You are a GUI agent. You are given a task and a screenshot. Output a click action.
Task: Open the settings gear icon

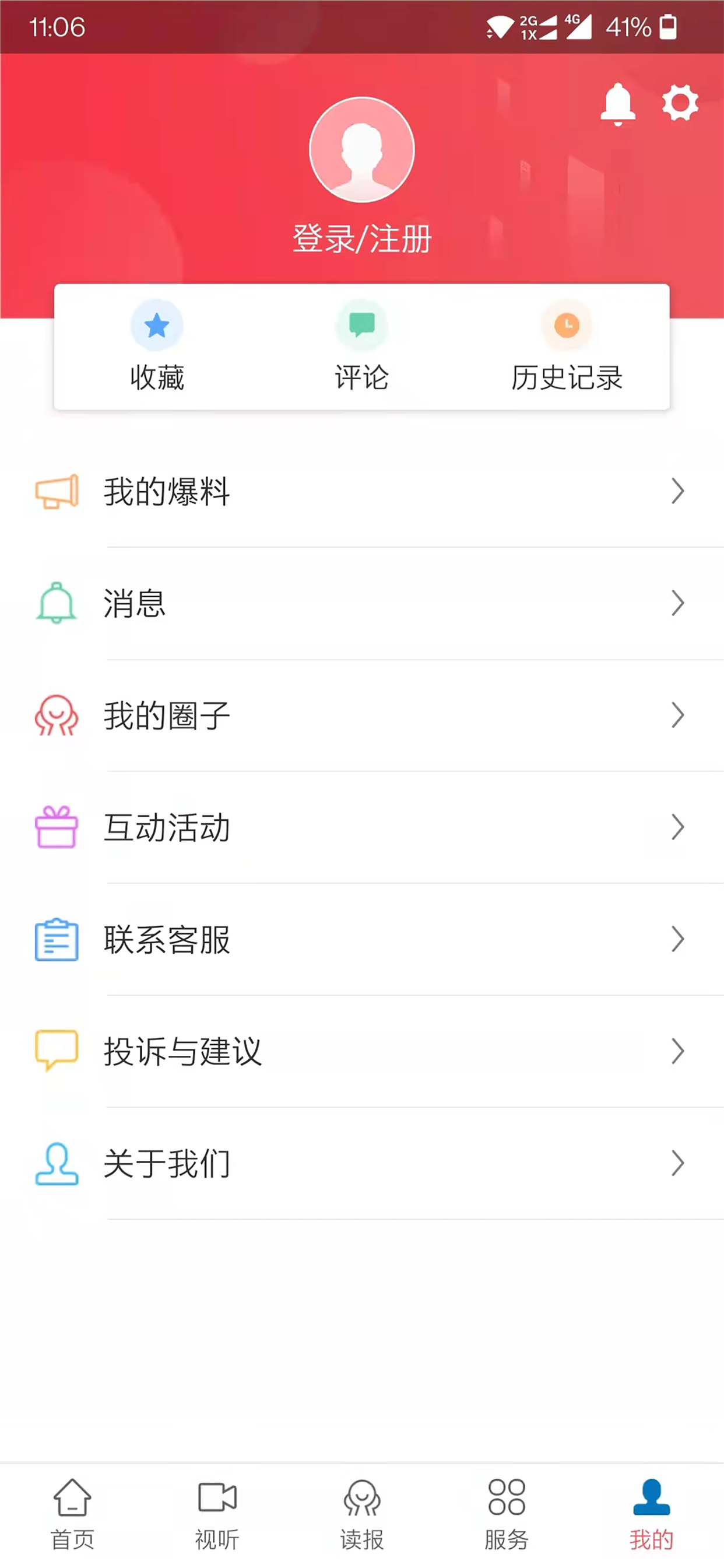pos(680,103)
